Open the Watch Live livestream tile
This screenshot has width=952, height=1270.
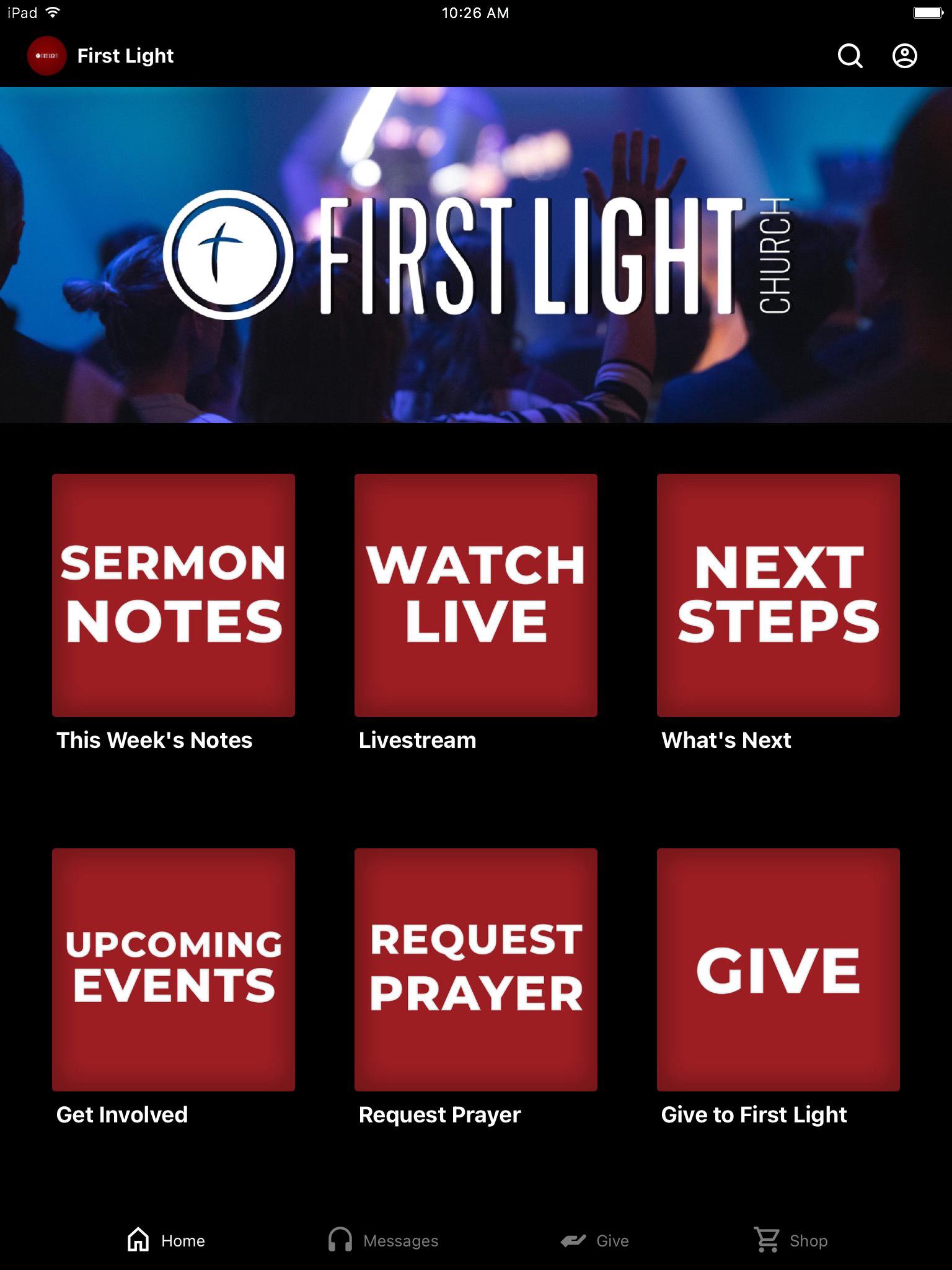[475, 595]
